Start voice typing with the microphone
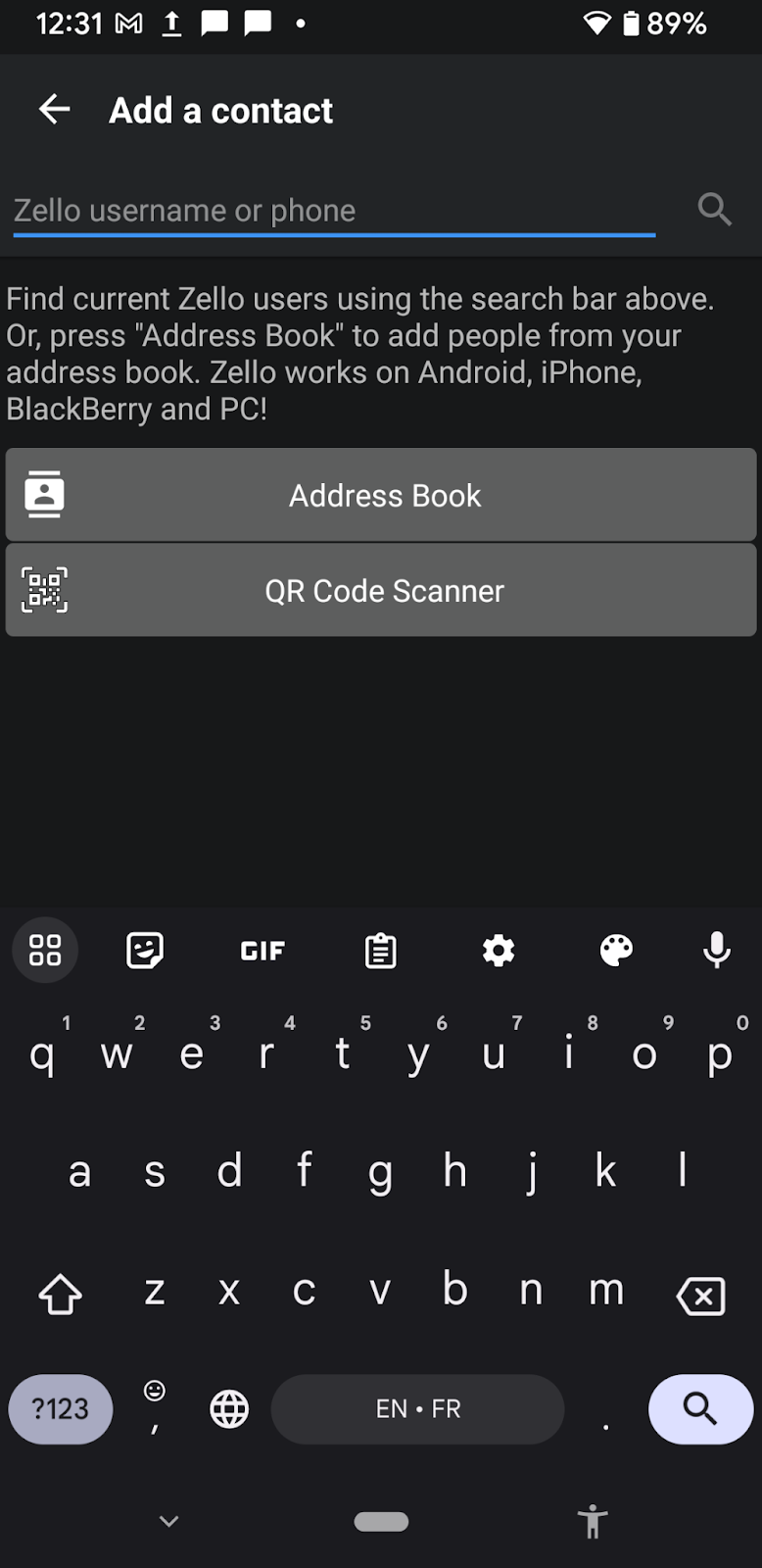 [717, 951]
